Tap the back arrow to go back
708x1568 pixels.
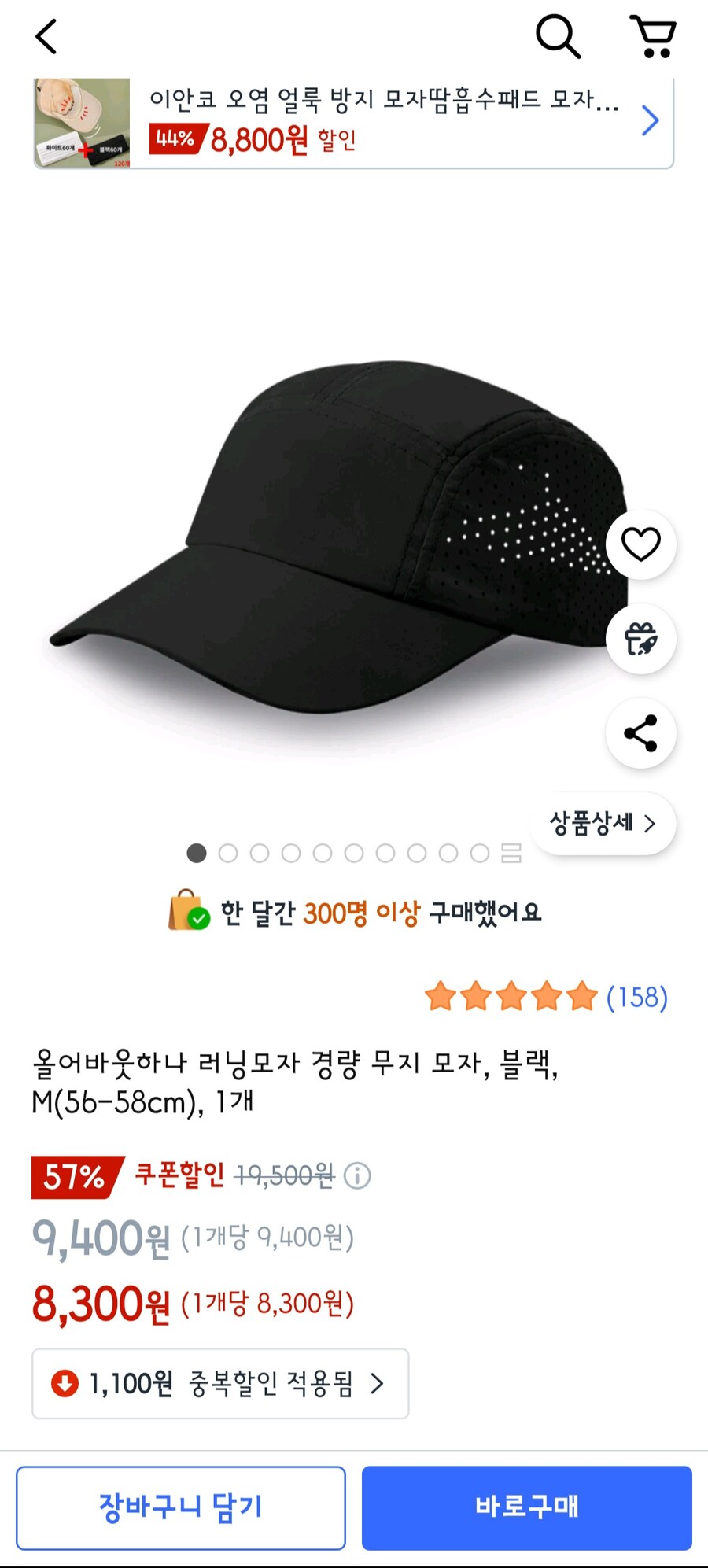click(x=45, y=35)
